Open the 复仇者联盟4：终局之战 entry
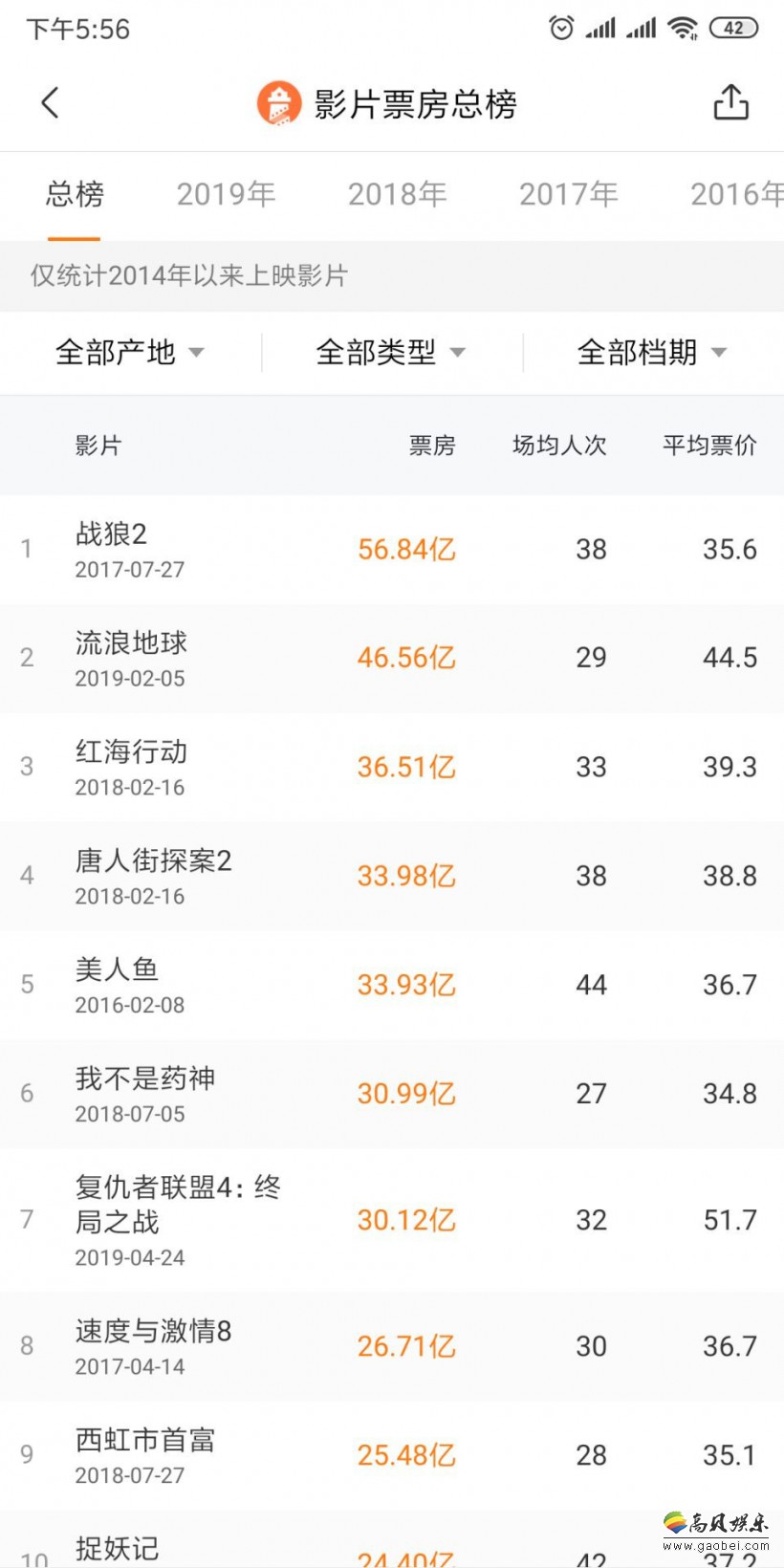Viewport: 784px width, 1568px height. click(392, 1220)
